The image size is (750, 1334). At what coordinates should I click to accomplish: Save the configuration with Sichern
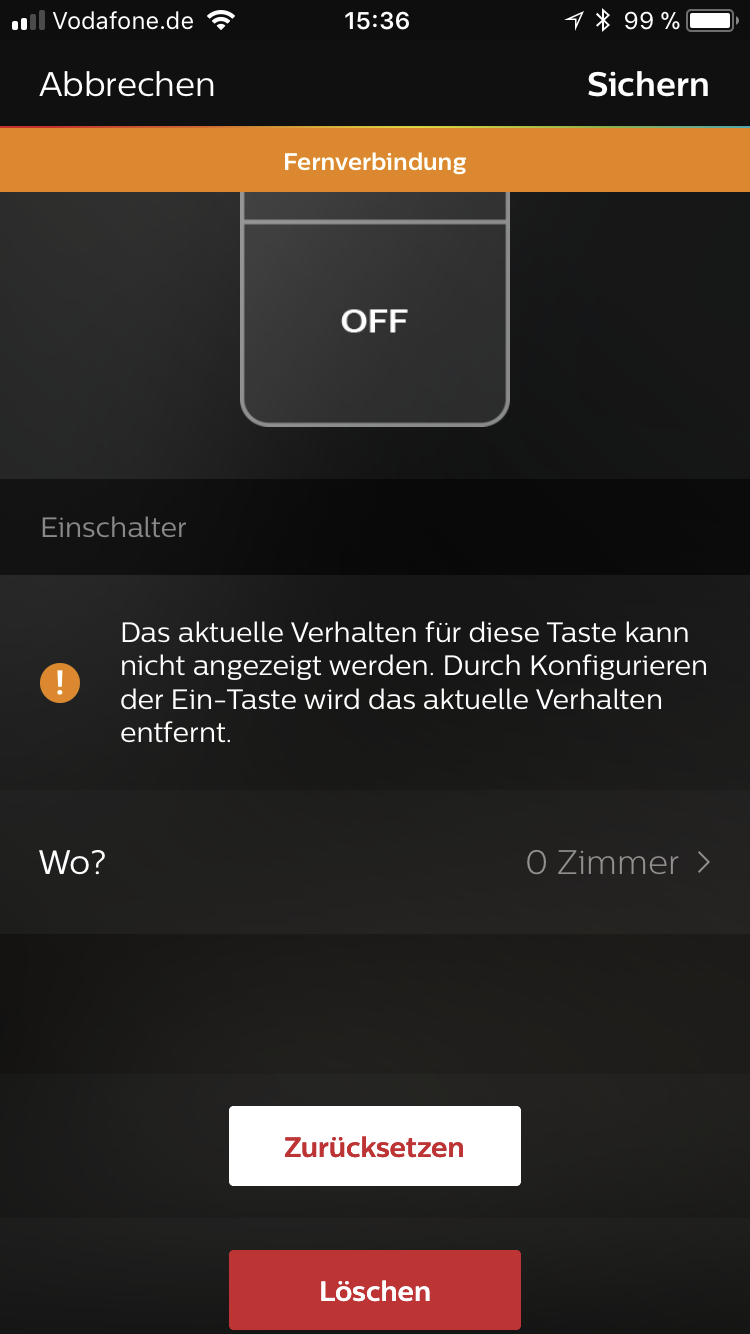(x=647, y=85)
